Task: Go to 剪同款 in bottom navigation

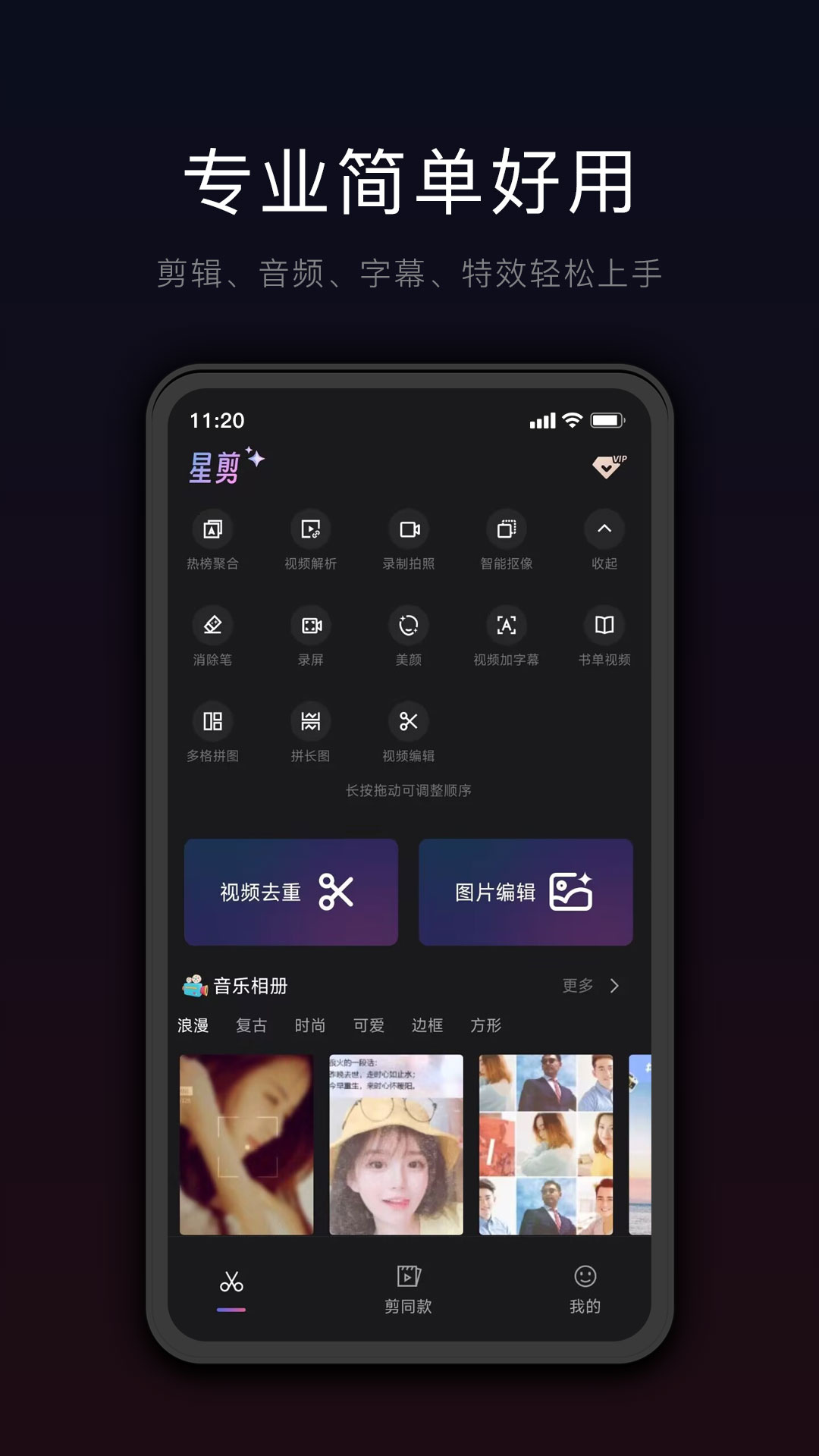Action: [410, 1287]
